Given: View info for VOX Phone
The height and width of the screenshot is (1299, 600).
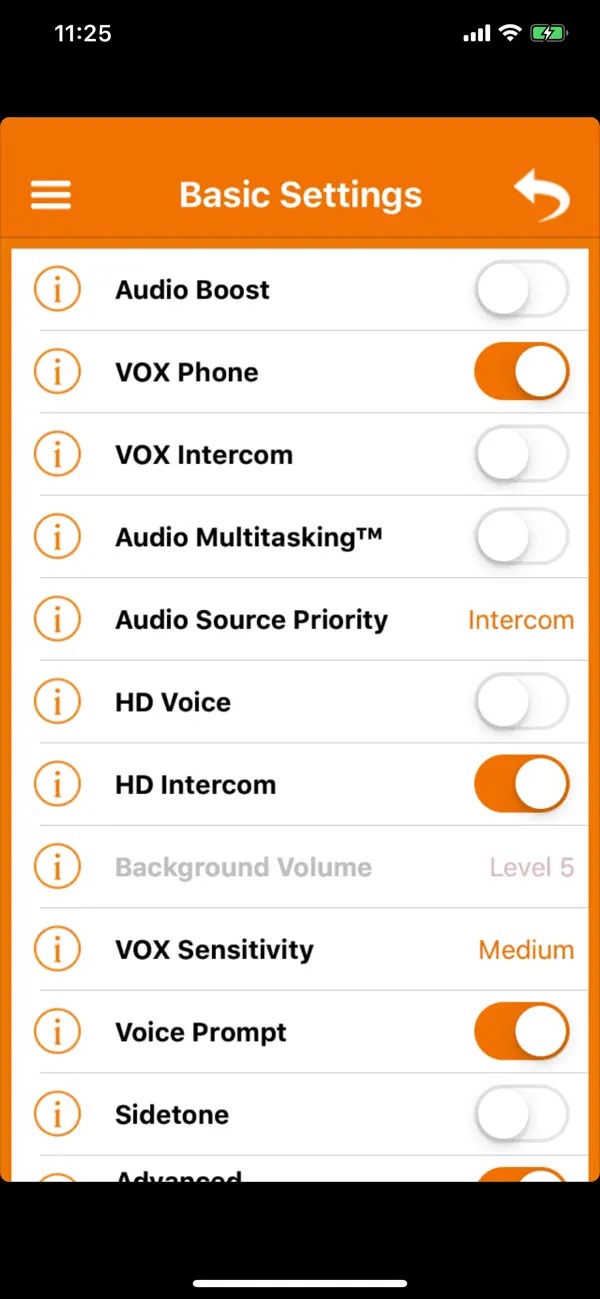Looking at the screenshot, I should pos(57,372).
